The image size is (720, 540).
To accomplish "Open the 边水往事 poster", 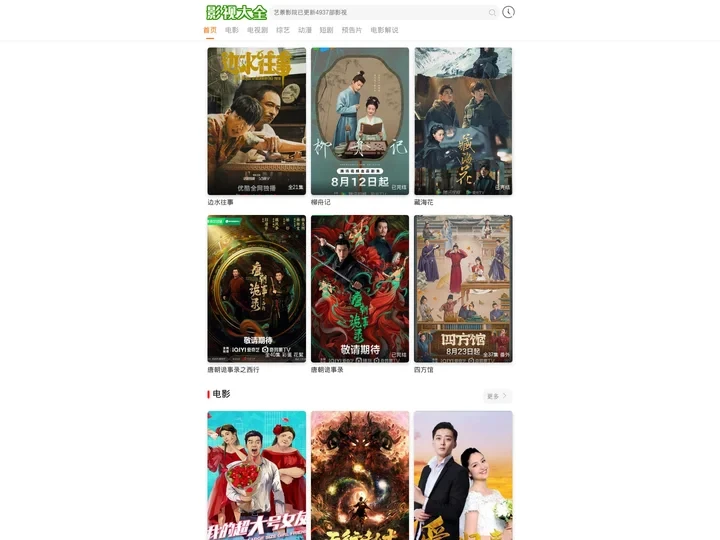I will (256, 121).
